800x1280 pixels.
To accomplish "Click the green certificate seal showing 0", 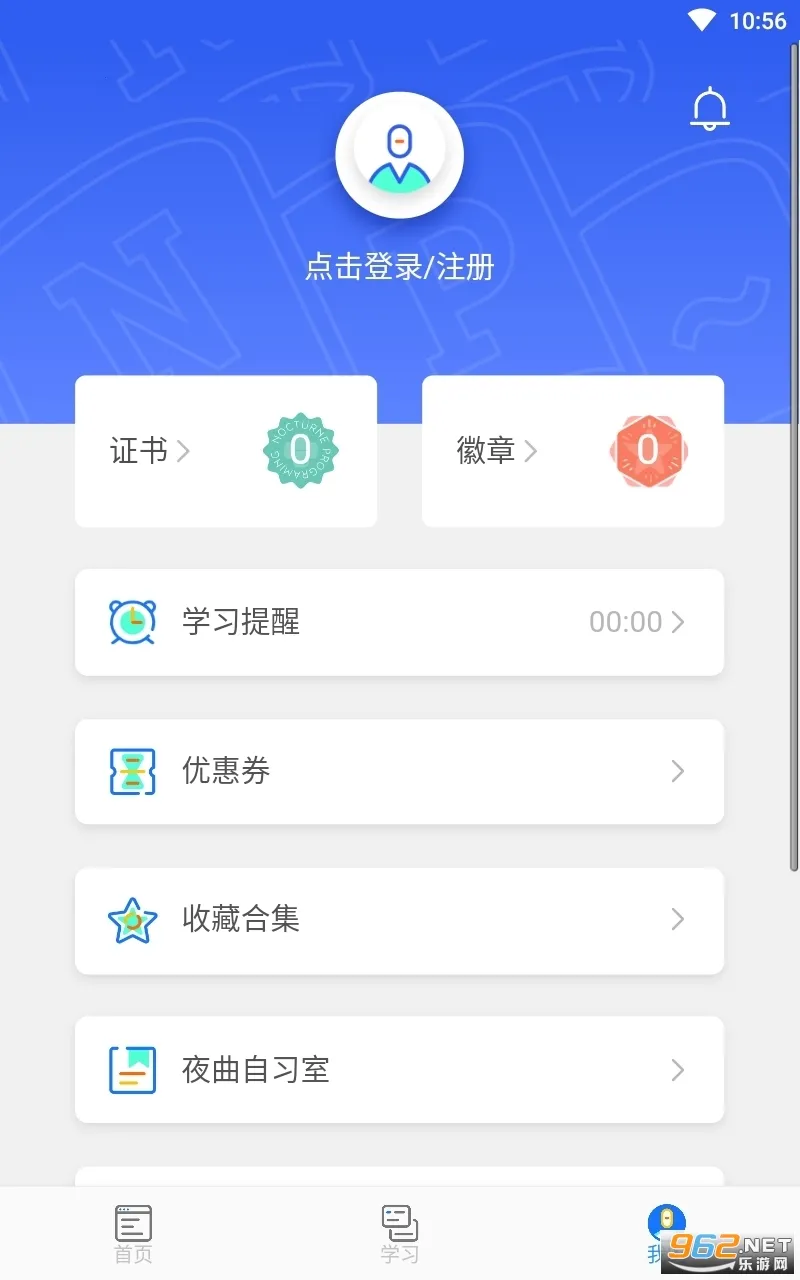I will (301, 451).
